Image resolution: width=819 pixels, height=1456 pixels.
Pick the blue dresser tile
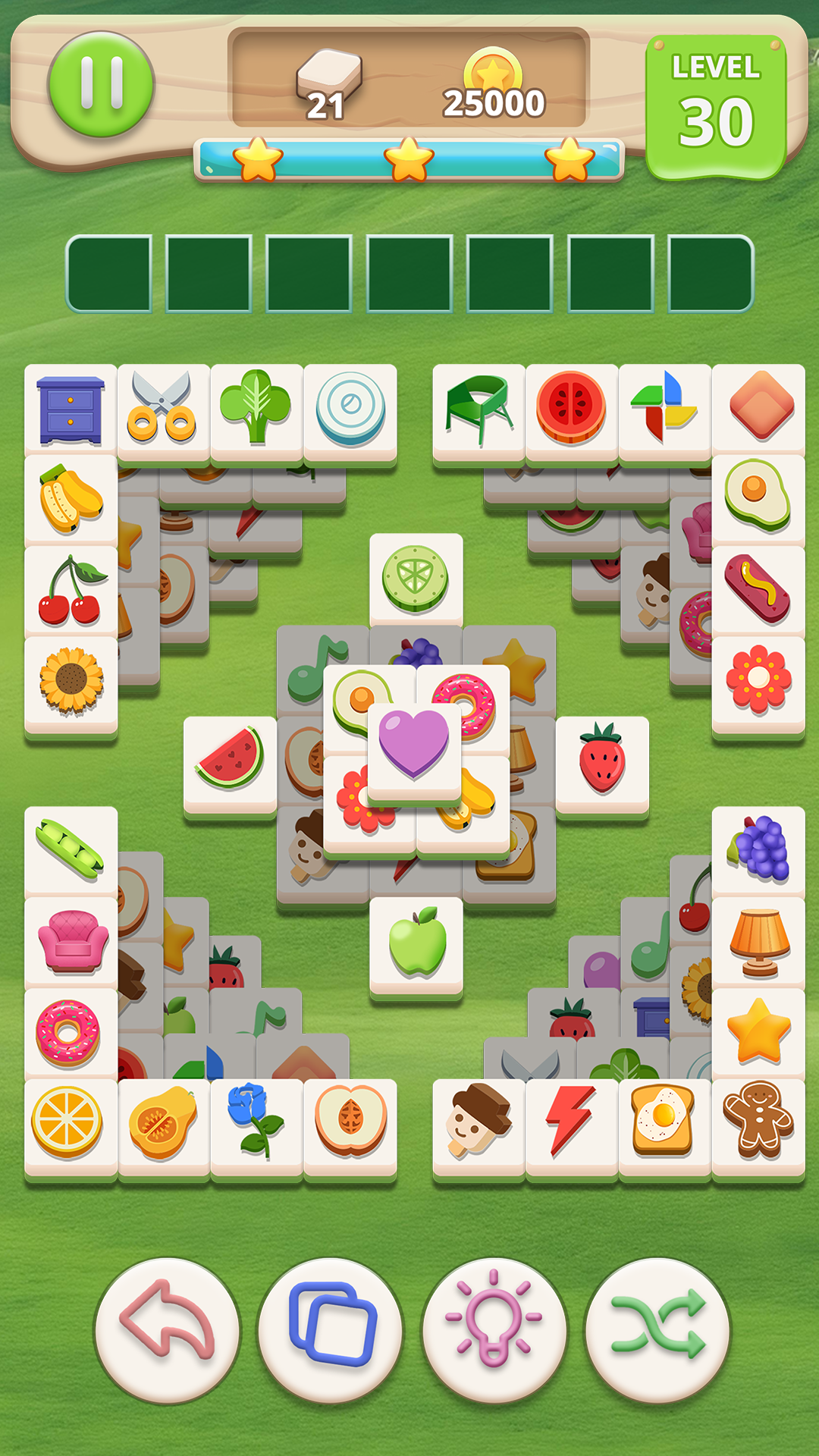[x=71, y=409]
